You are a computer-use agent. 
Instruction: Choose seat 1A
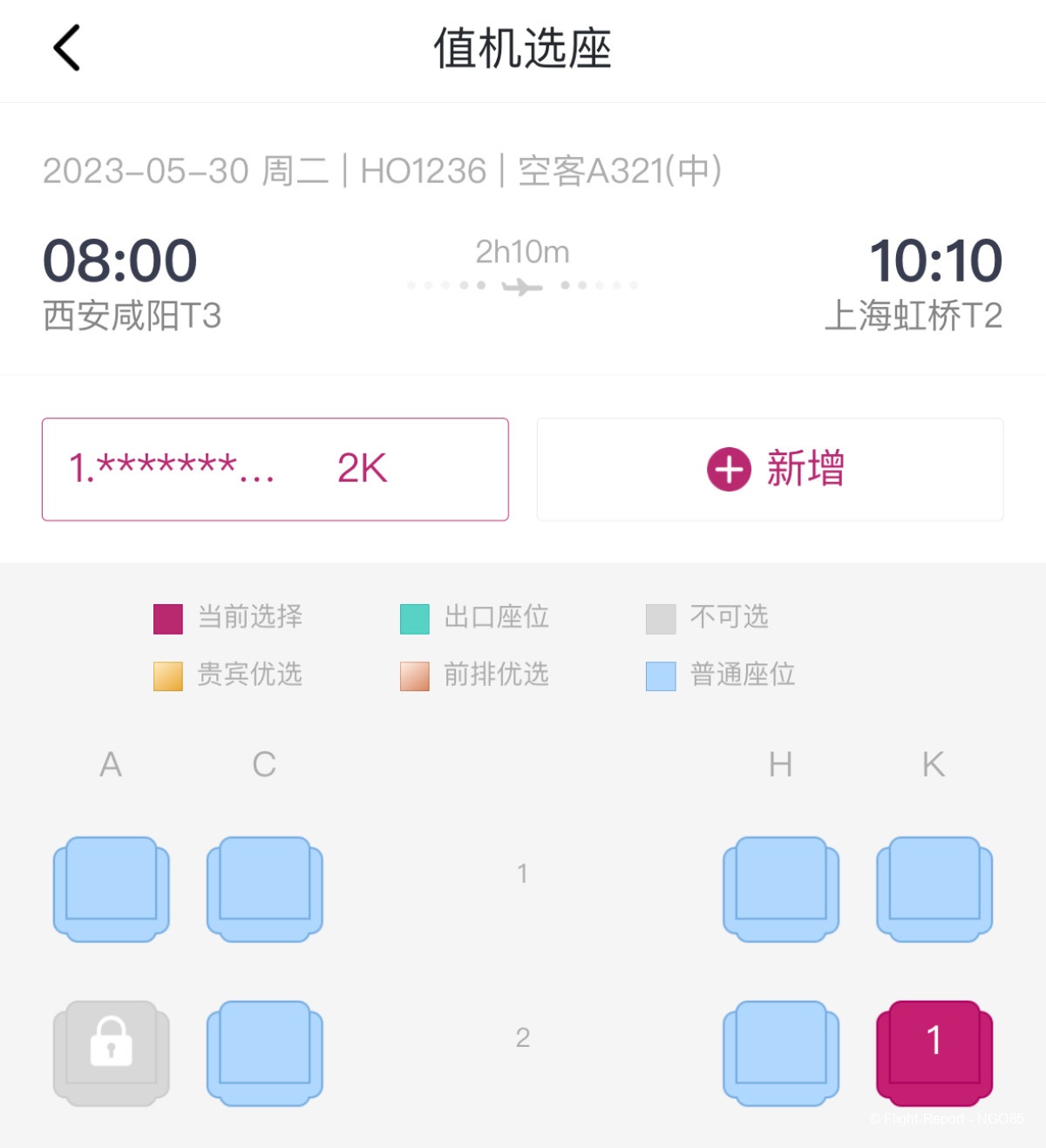(112, 887)
